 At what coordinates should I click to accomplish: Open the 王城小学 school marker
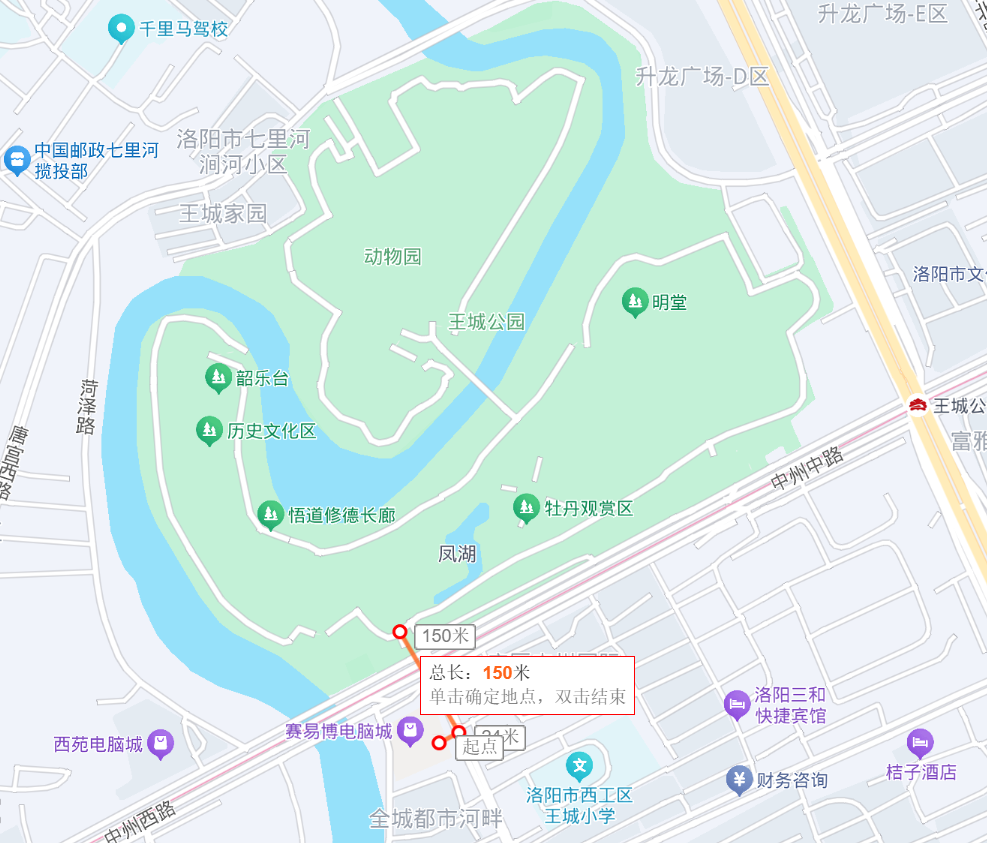point(579,767)
